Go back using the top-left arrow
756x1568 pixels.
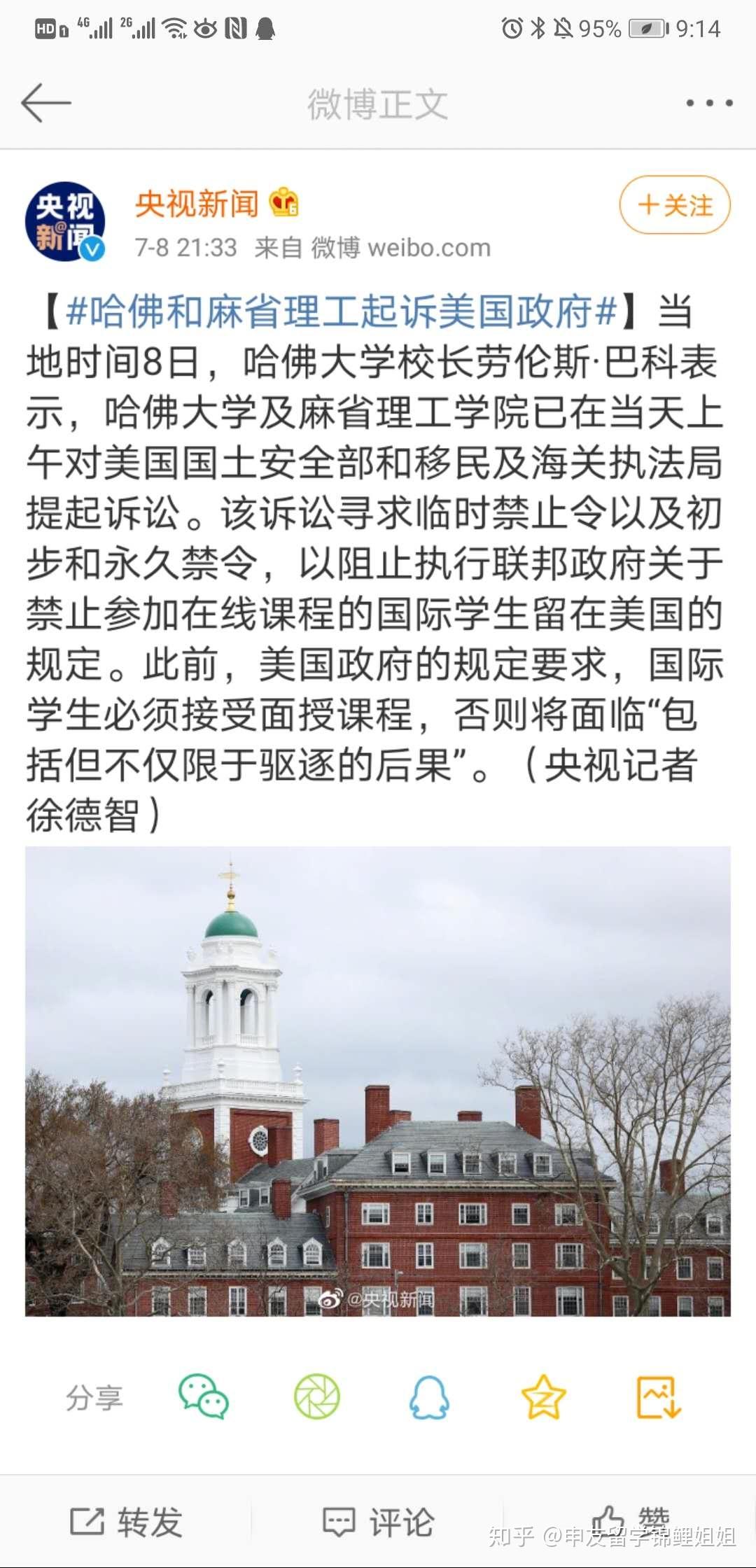click(x=46, y=103)
